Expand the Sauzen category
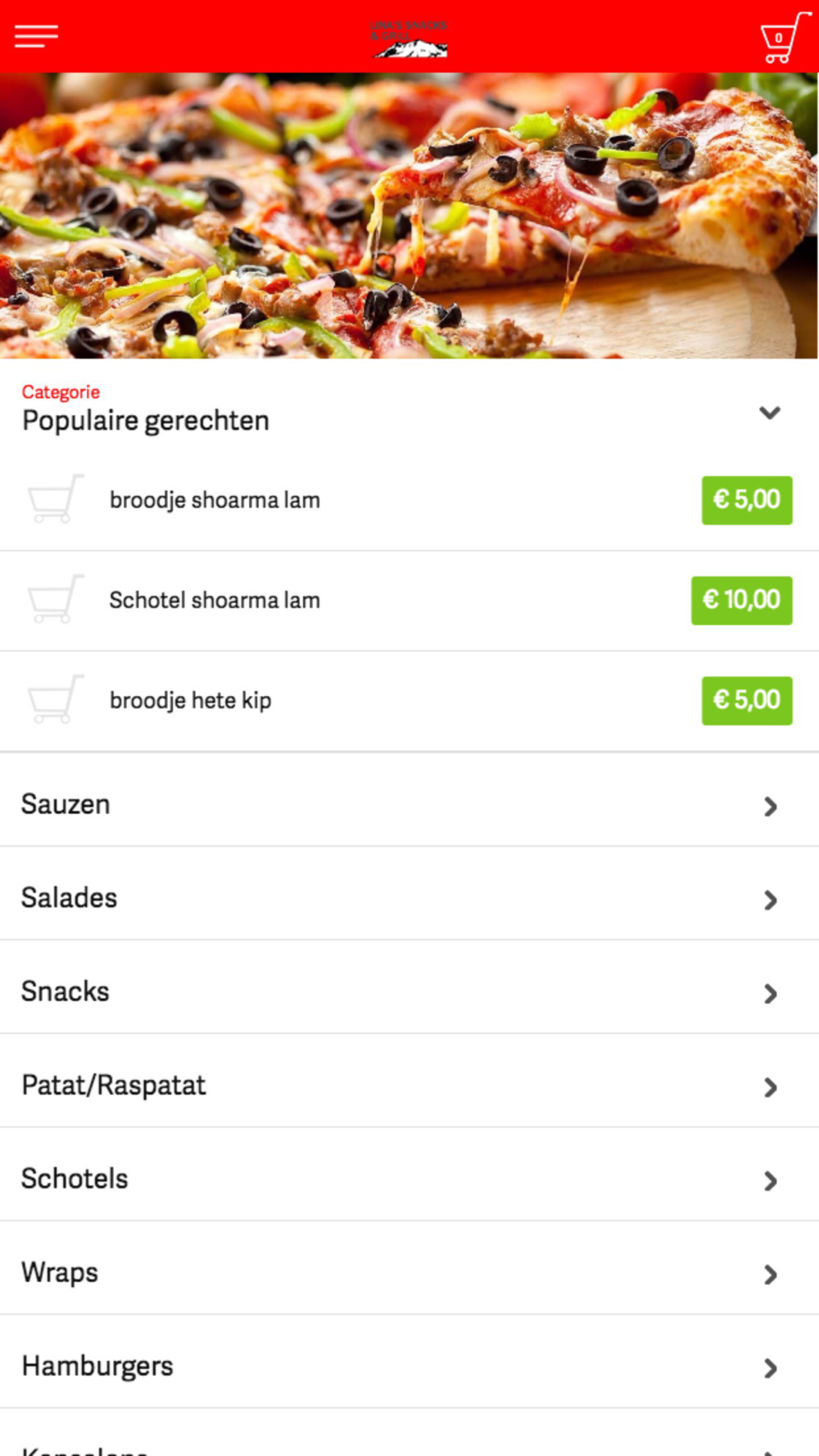 (x=409, y=805)
